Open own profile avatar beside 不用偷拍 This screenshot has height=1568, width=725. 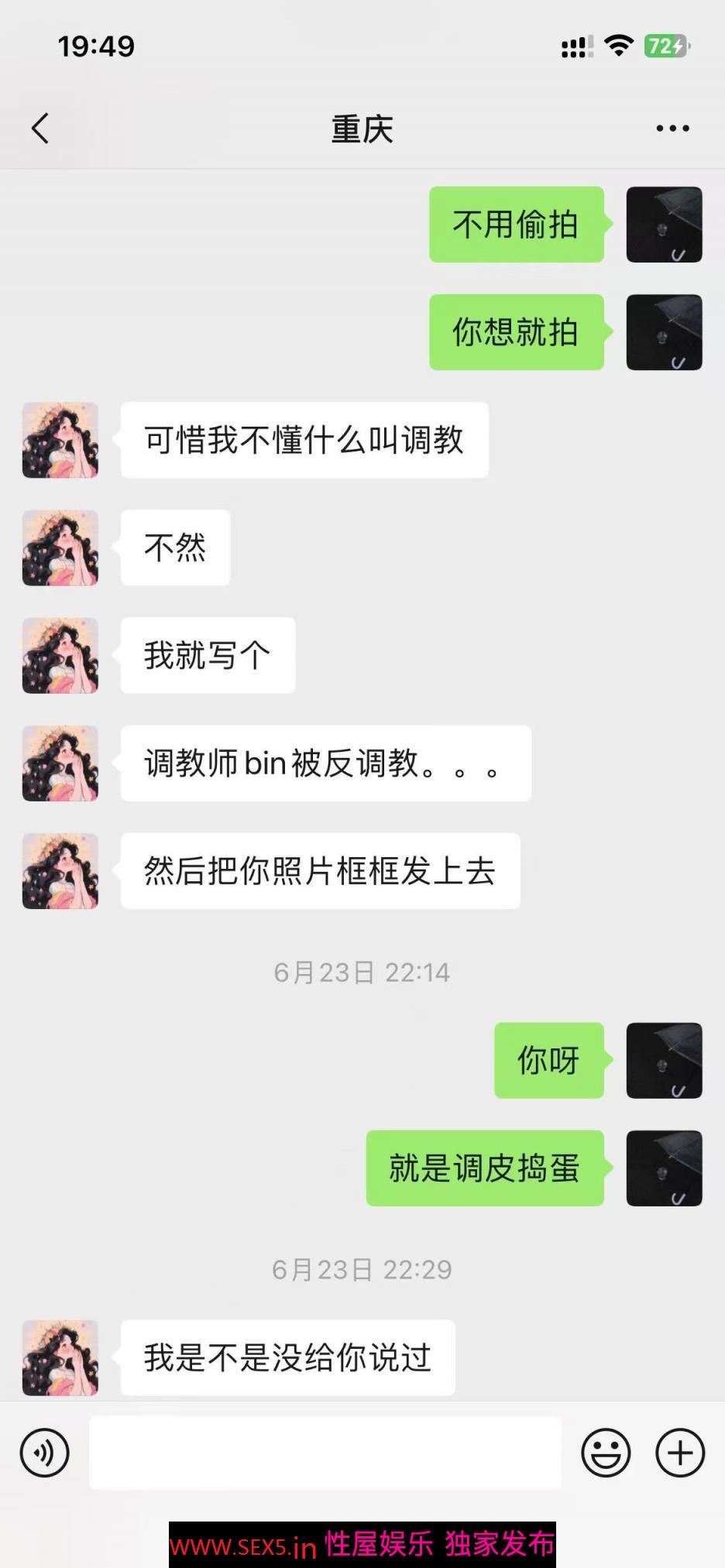(664, 225)
